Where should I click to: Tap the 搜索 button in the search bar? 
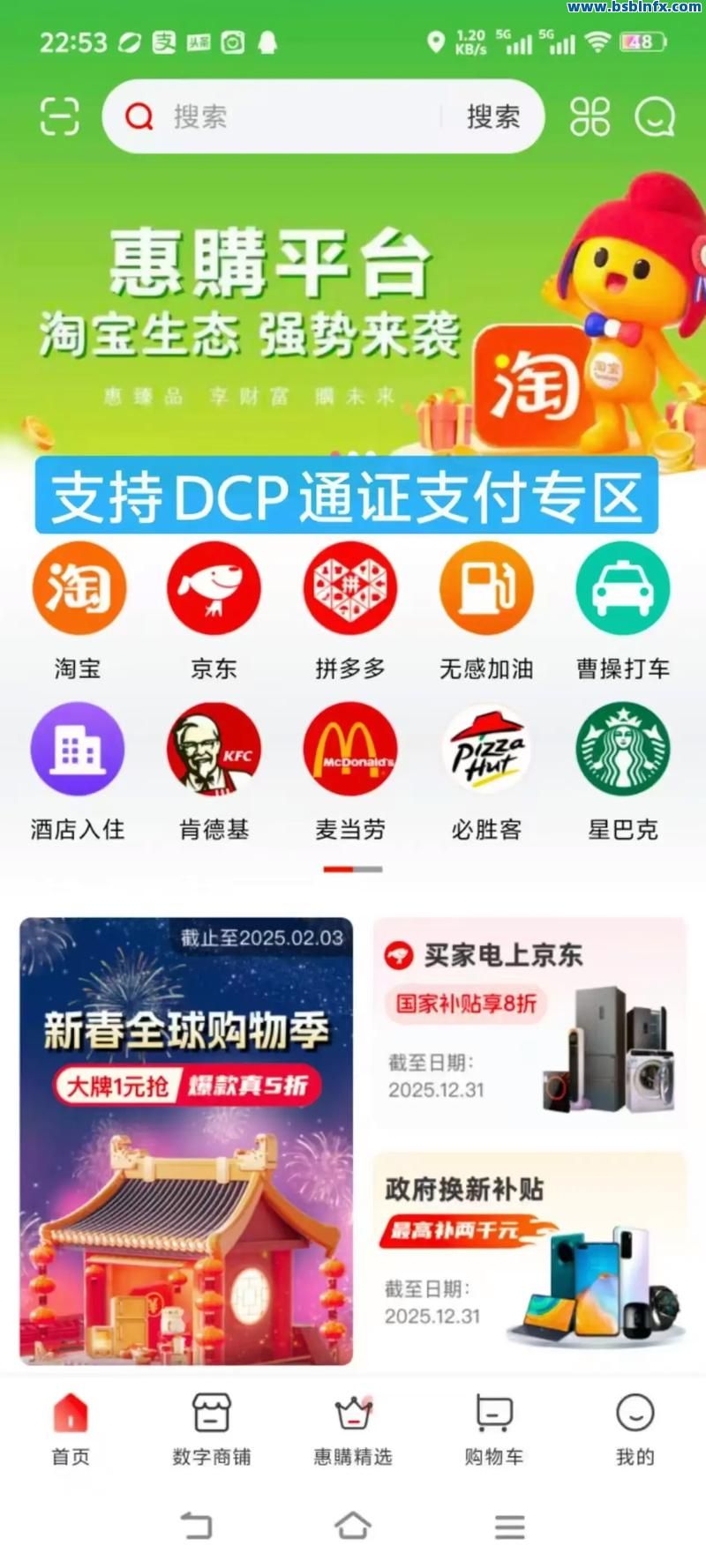coord(492,116)
